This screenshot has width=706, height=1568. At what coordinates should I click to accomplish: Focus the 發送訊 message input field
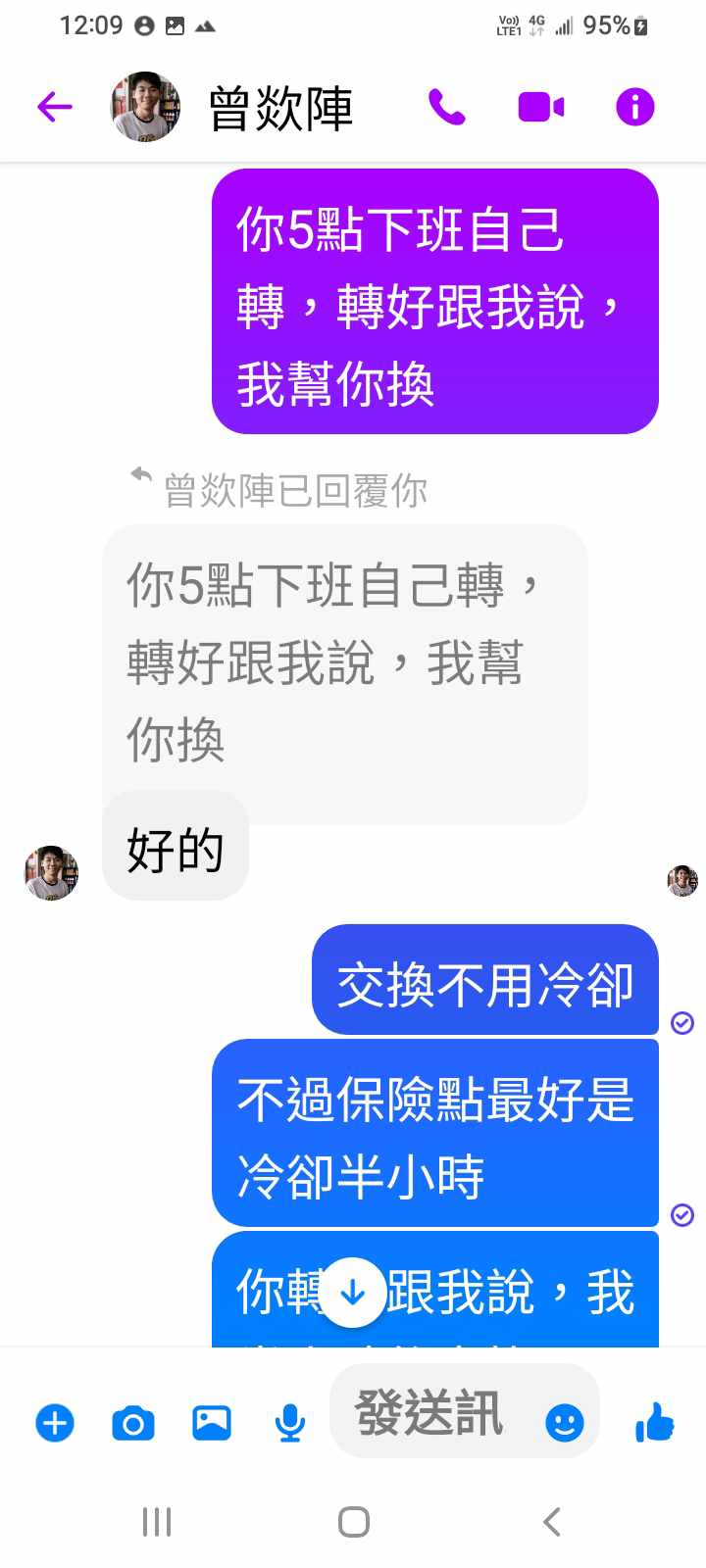coord(431,1413)
